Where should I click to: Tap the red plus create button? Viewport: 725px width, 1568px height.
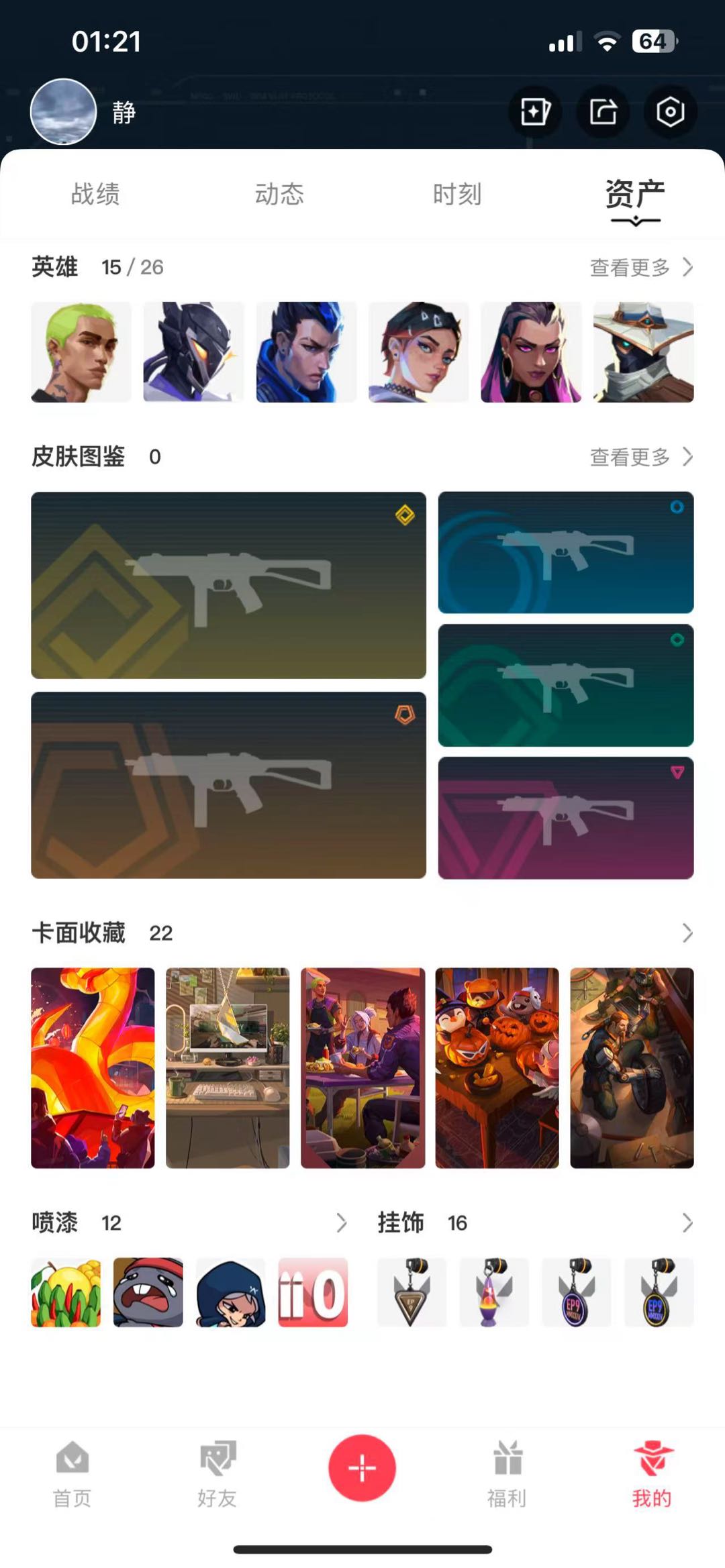(x=362, y=1468)
